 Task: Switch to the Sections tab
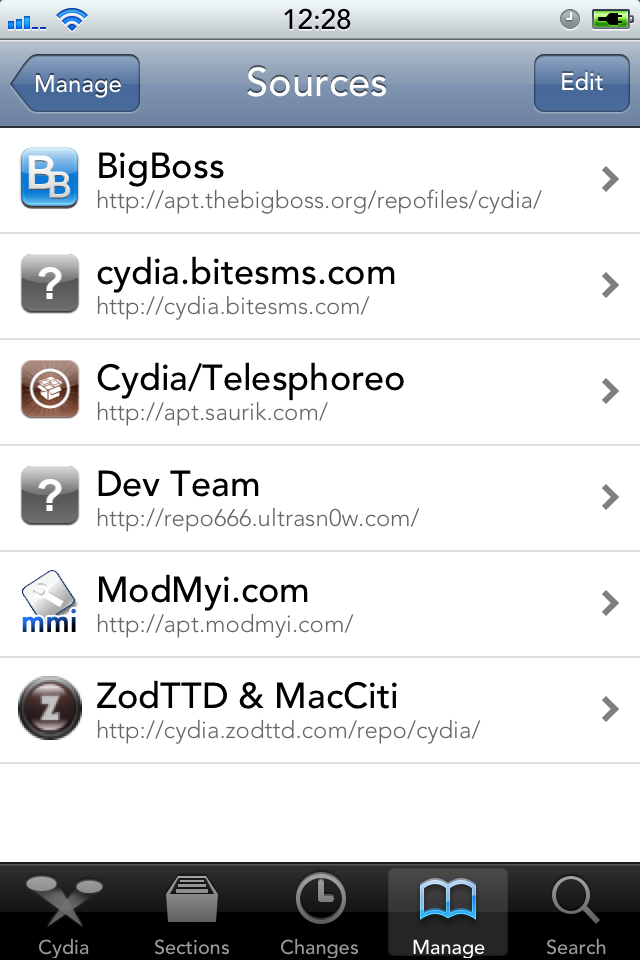tap(192, 913)
